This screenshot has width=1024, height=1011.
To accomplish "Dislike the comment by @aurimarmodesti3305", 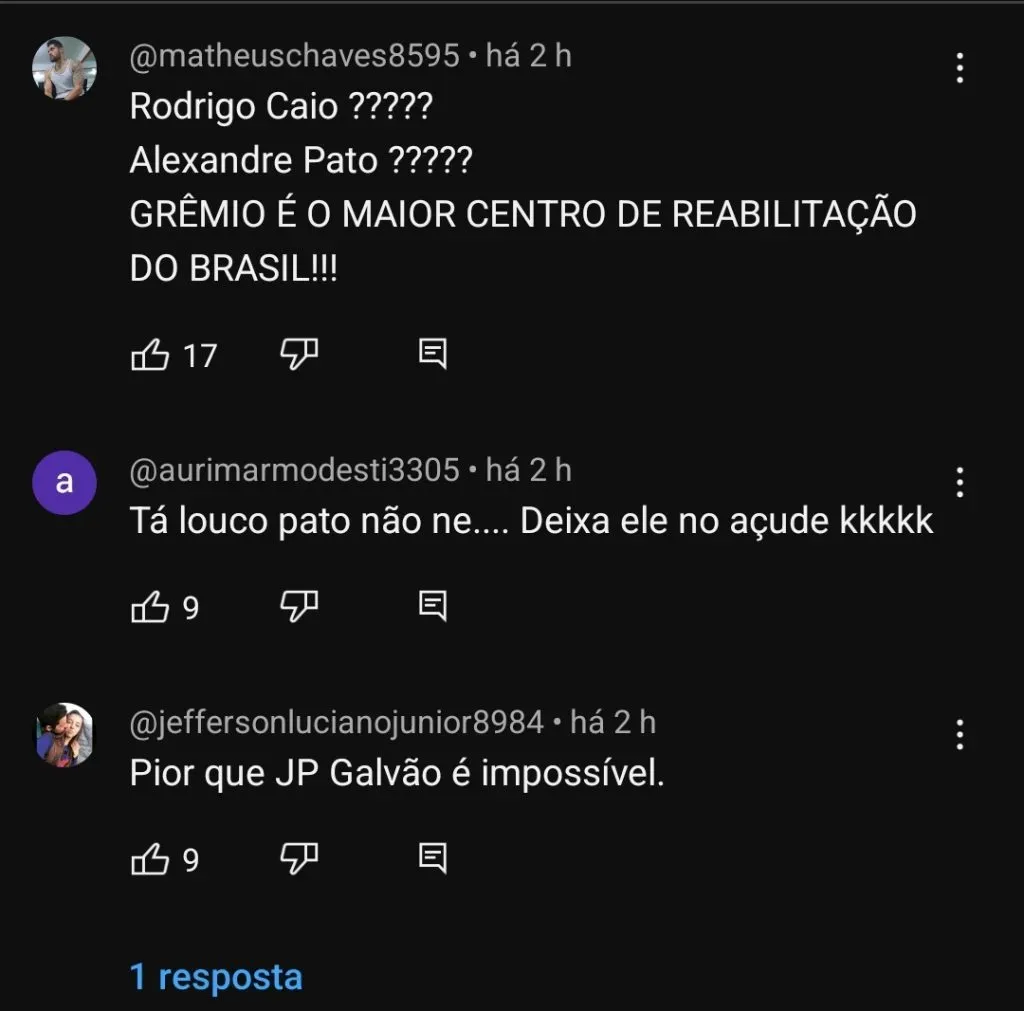I will coord(298,605).
